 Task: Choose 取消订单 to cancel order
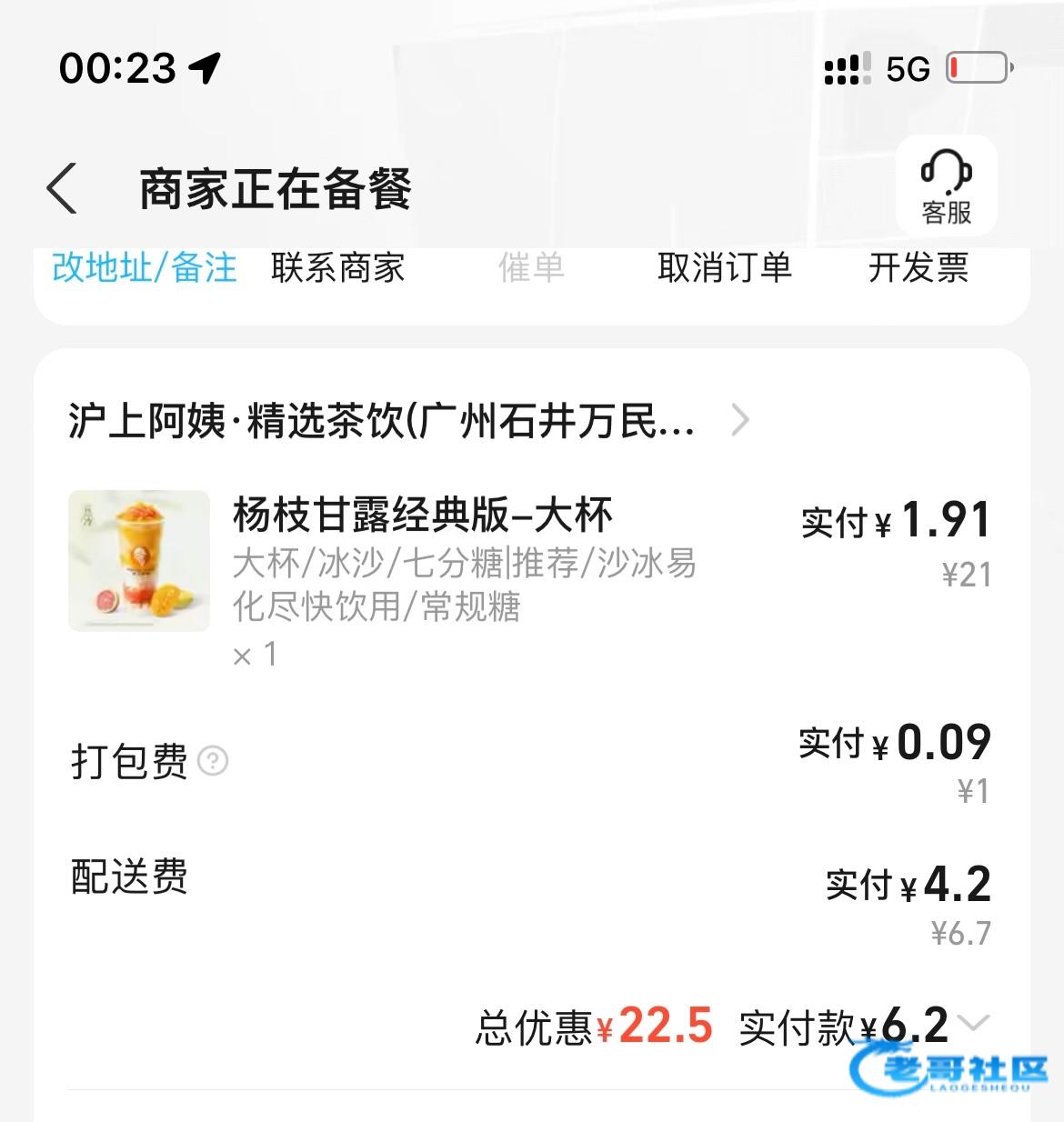pos(724,268)
